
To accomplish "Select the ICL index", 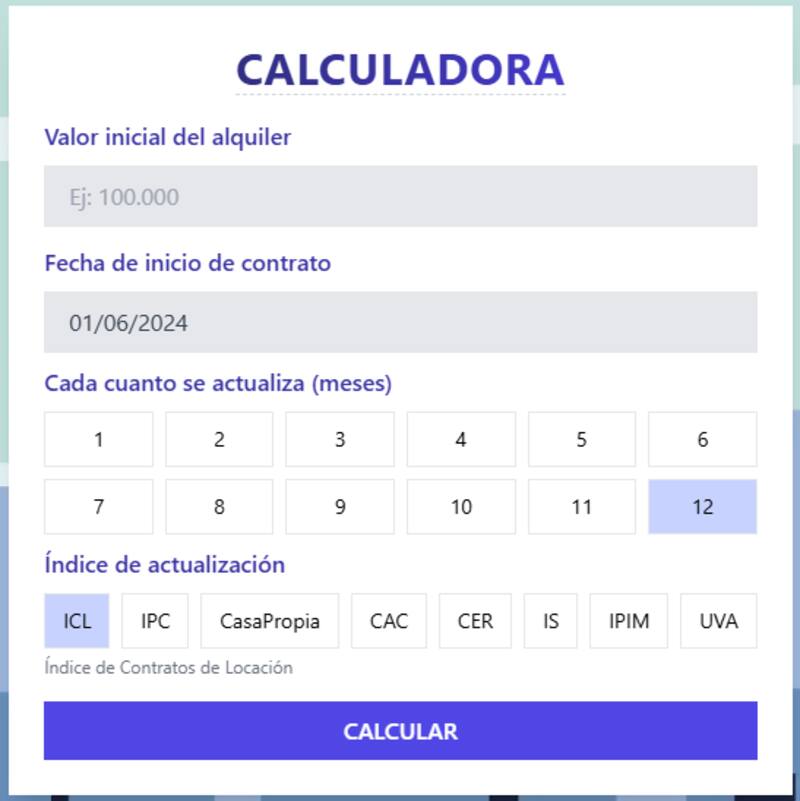I will pyautogui.click(x=77, y=621).
